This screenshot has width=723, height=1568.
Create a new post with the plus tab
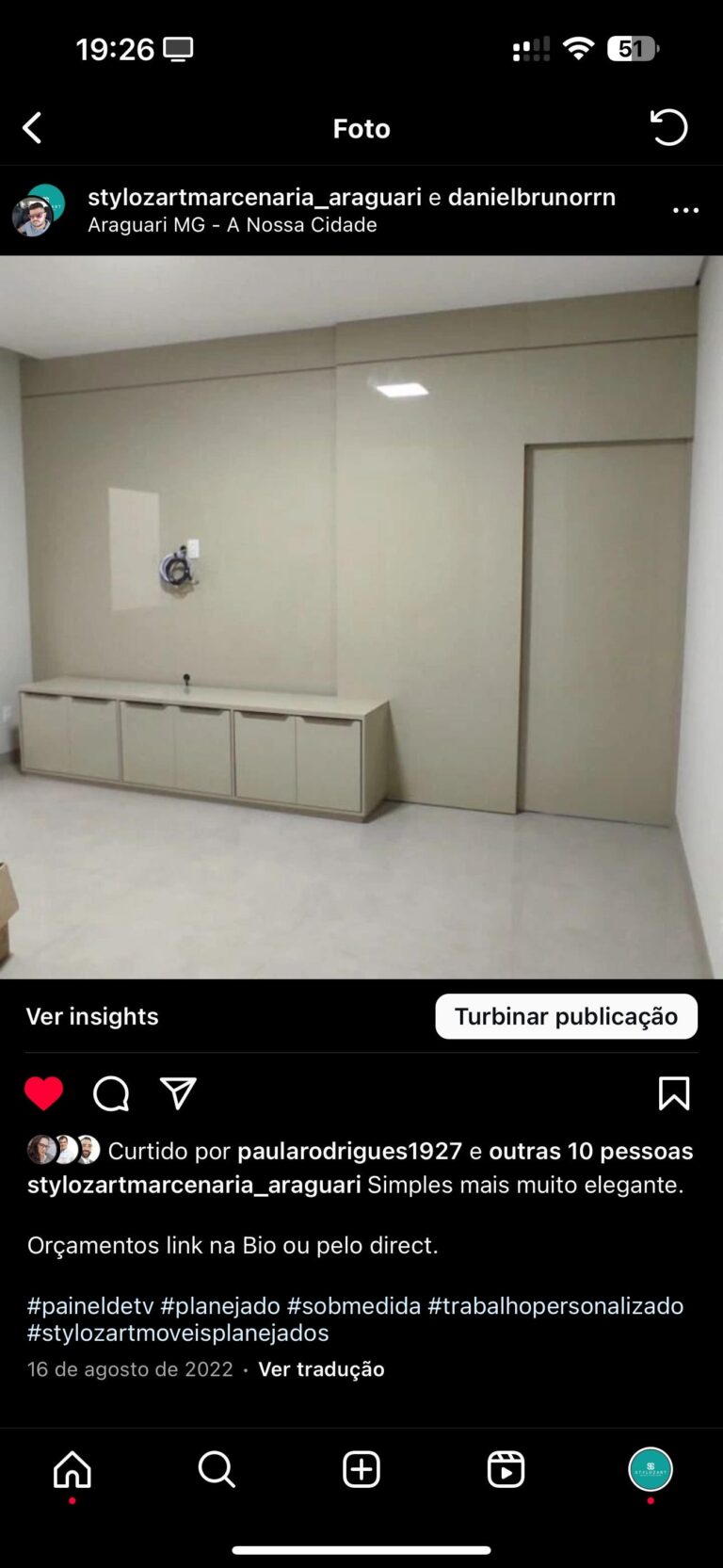point(361,1469)
